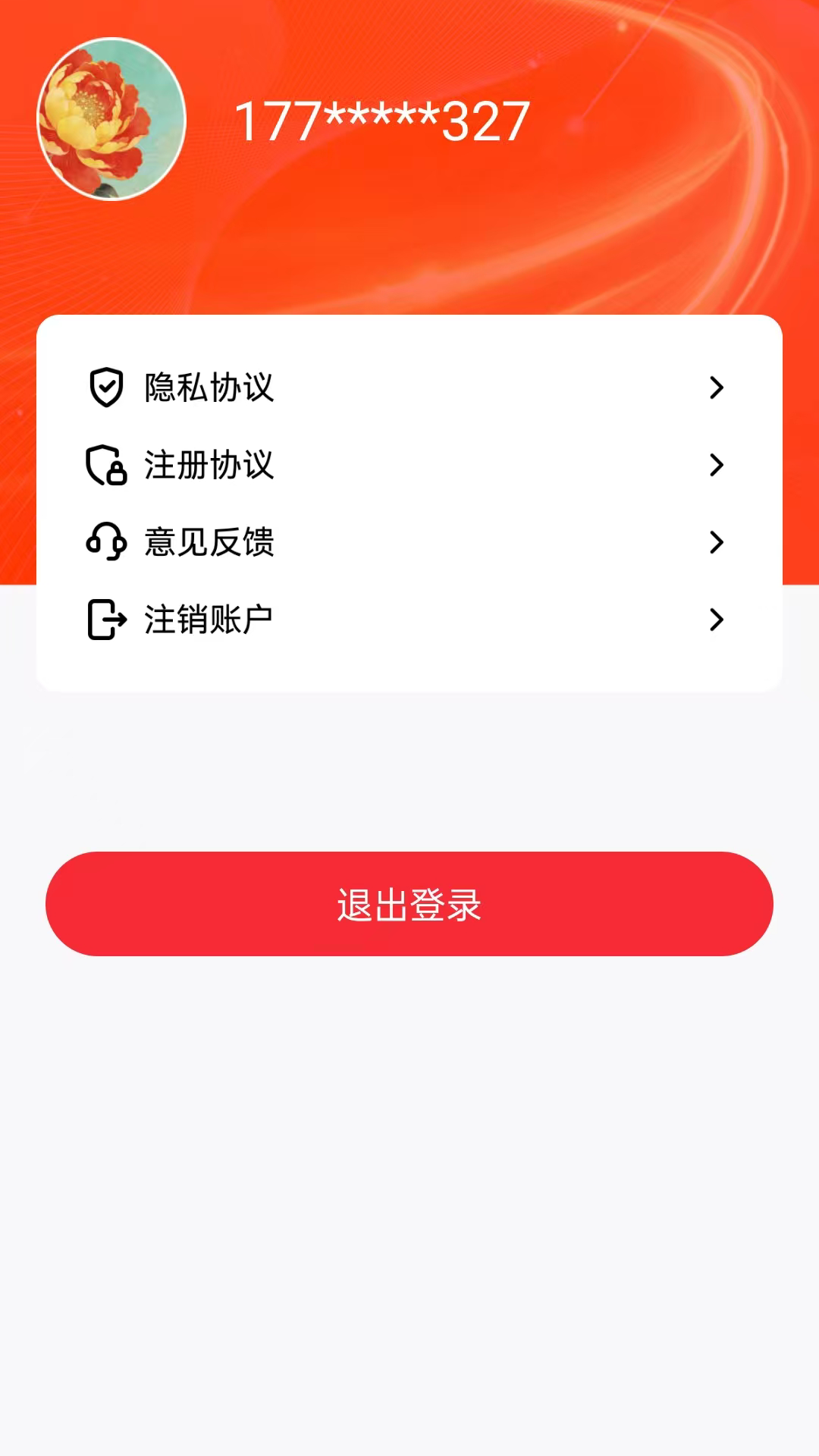Click the shield icon beside 隐私协议
The height and width of the screenshot is (1456, 819).
[x=106, y=388]
